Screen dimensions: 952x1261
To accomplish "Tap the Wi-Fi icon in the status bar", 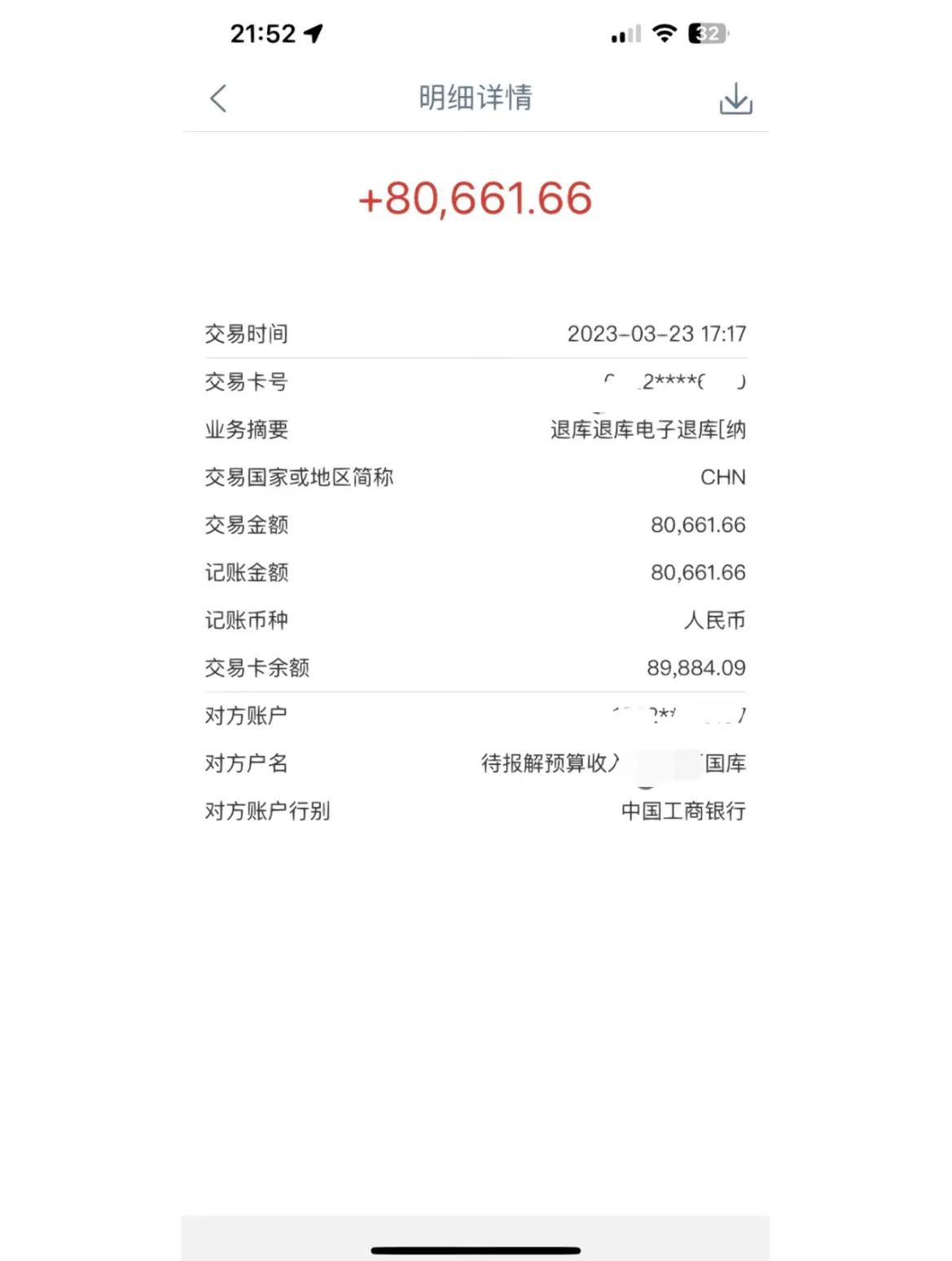I will [666, 34].
